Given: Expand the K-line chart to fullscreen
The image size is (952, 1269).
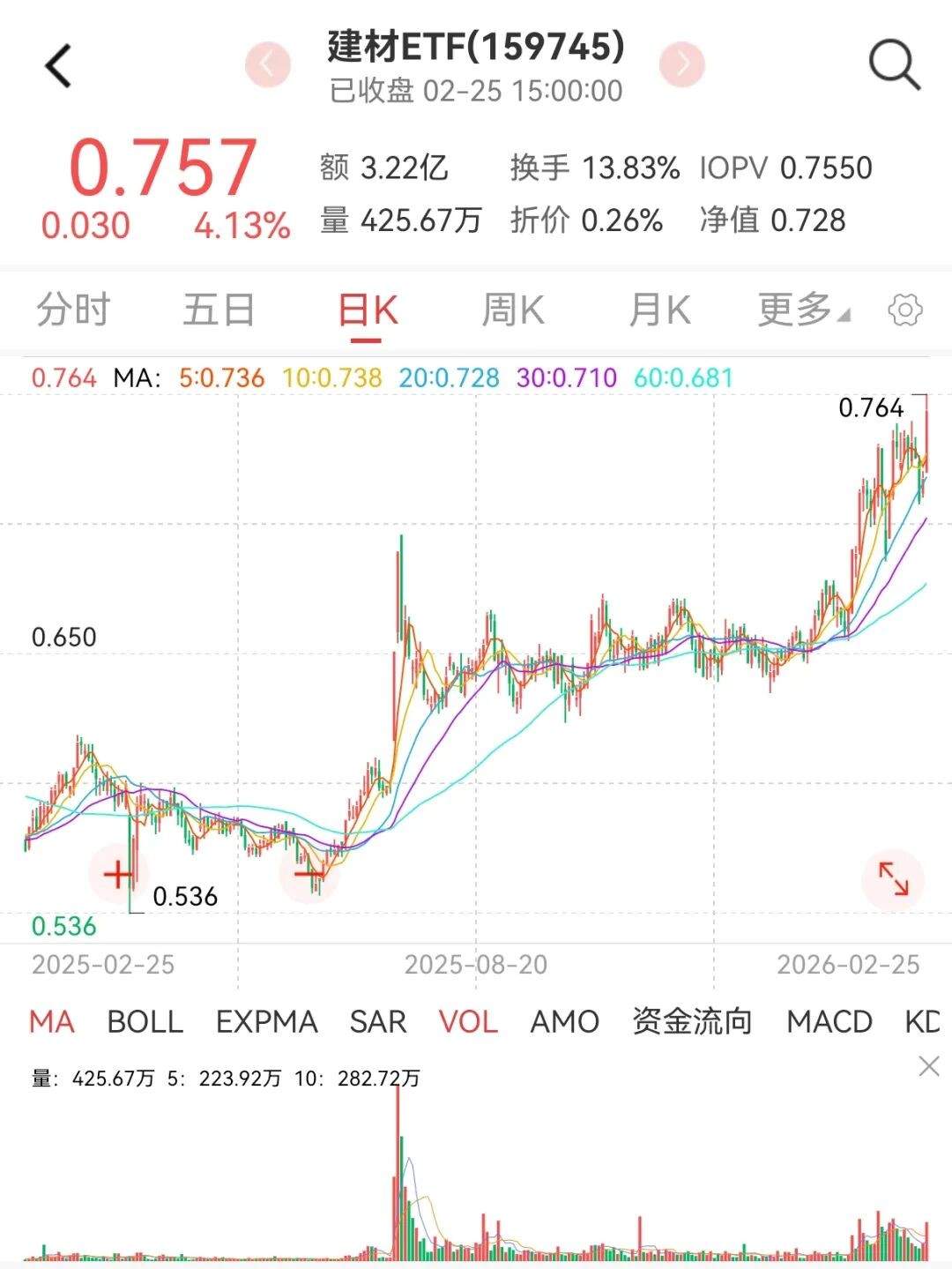Looking at the screenshot, I should coord(893,879).
